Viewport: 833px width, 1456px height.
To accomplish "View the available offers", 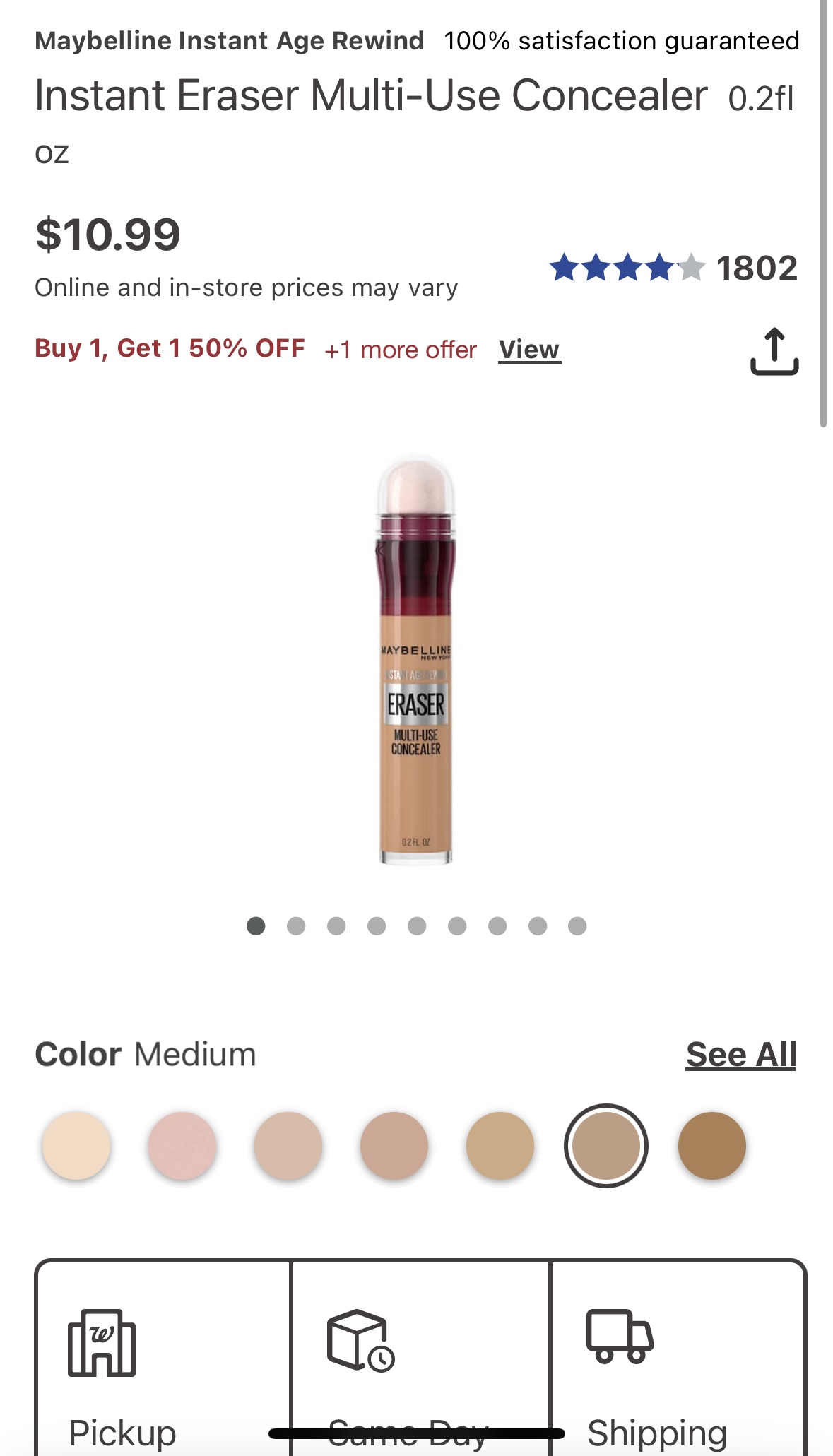I will pos(529,350).
